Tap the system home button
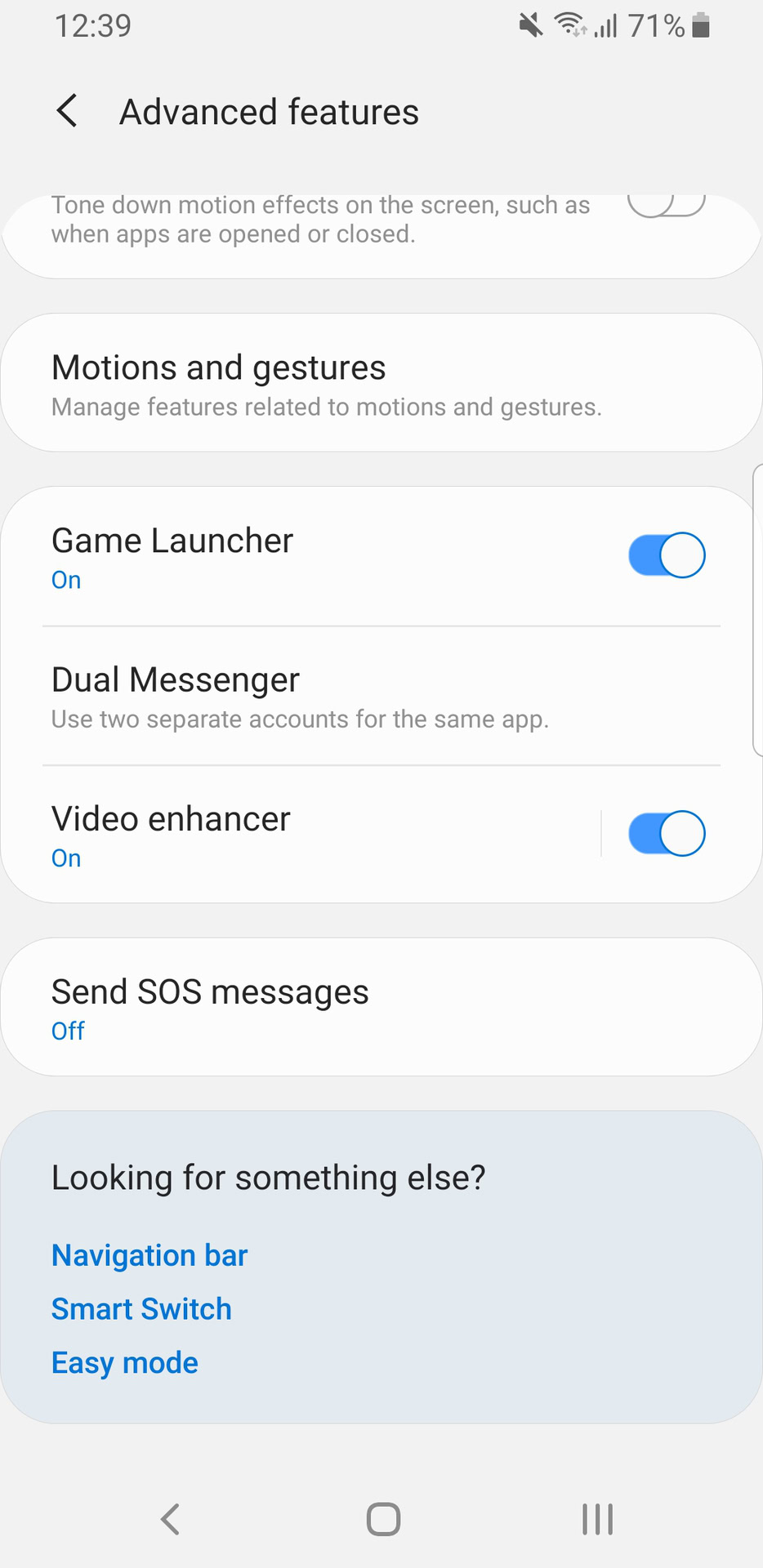 coord(383,1520)
